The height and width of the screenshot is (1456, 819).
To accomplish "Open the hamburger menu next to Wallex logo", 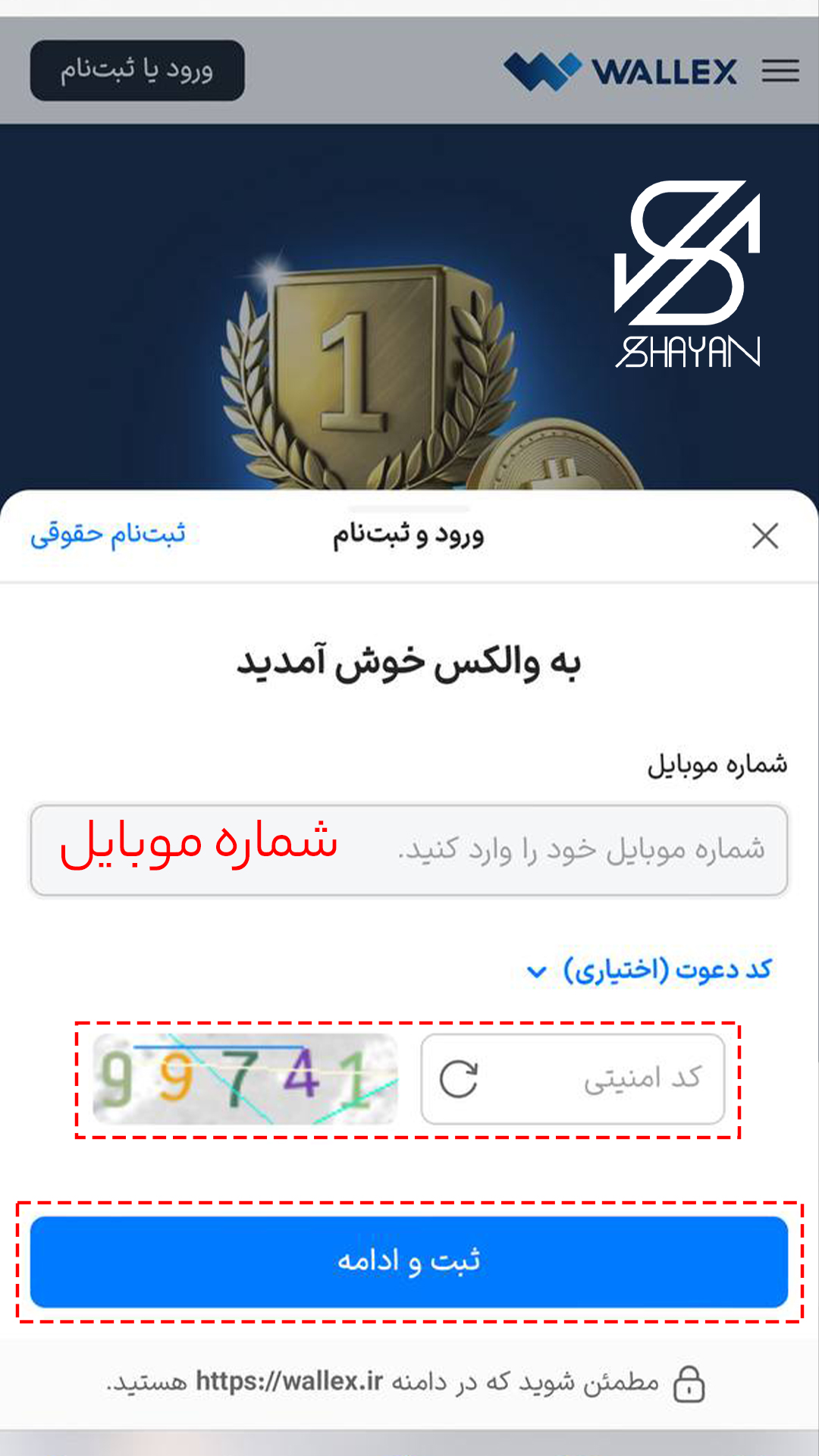I will pyautogui.click(x=780, y=71).
